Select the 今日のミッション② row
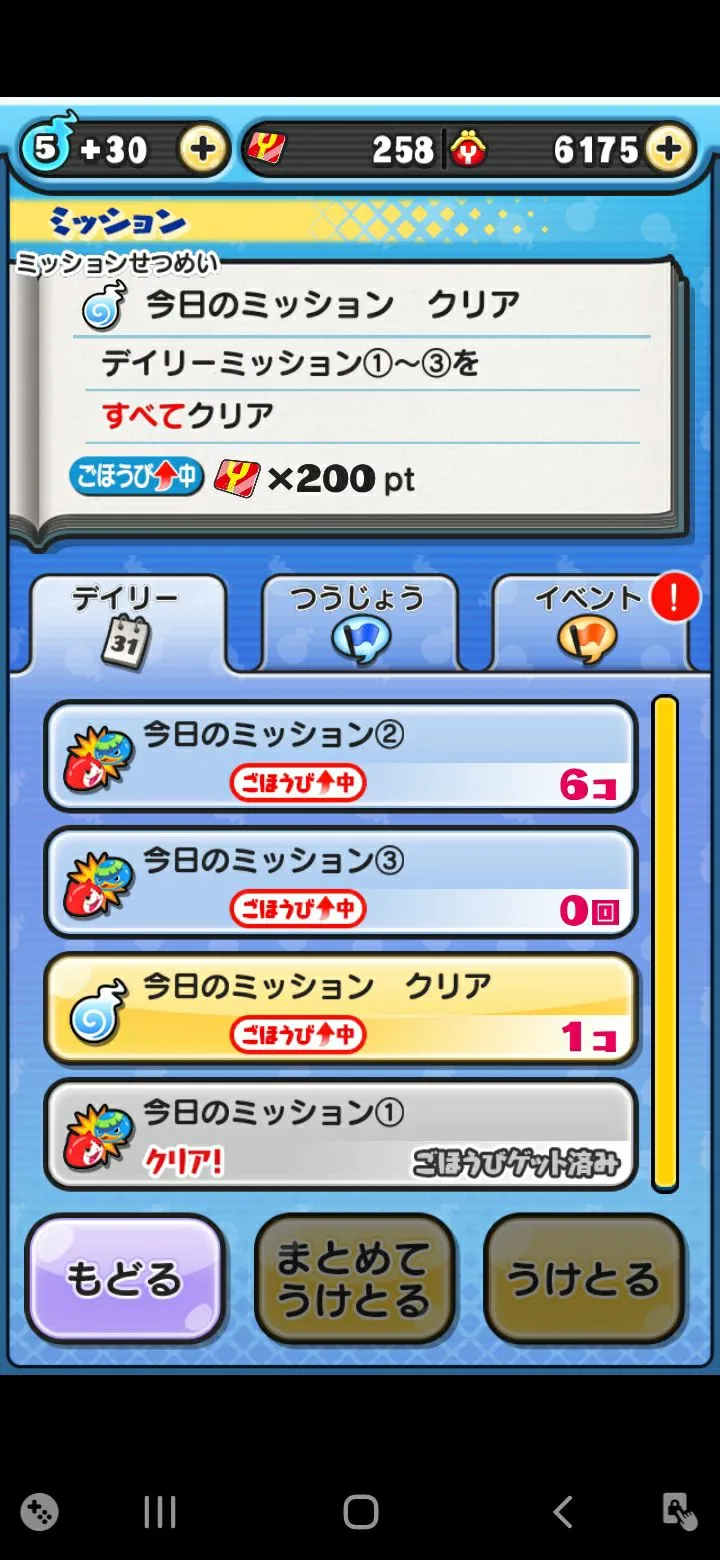 (x=340, y=757)
